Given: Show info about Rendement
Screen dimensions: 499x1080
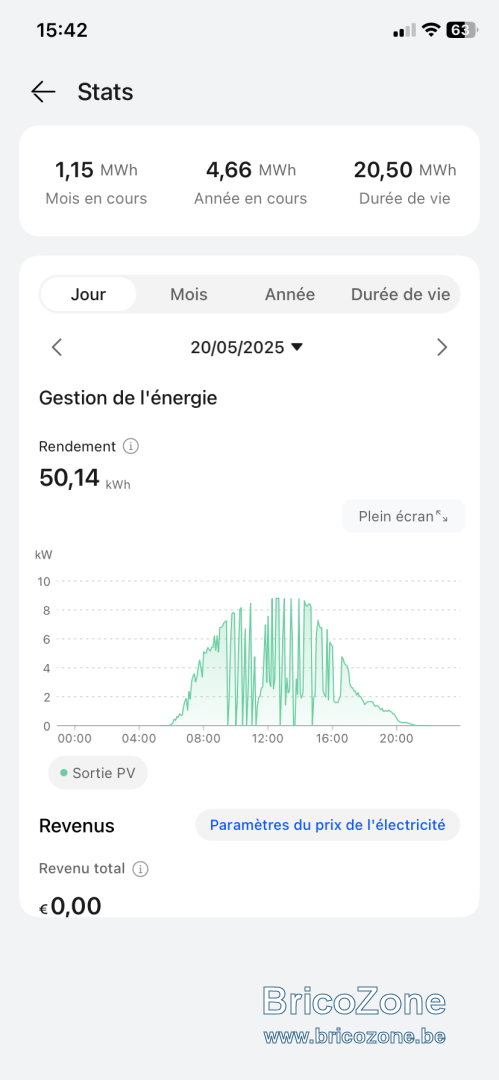Looking at the screenshot, I should tap(131, 446).
